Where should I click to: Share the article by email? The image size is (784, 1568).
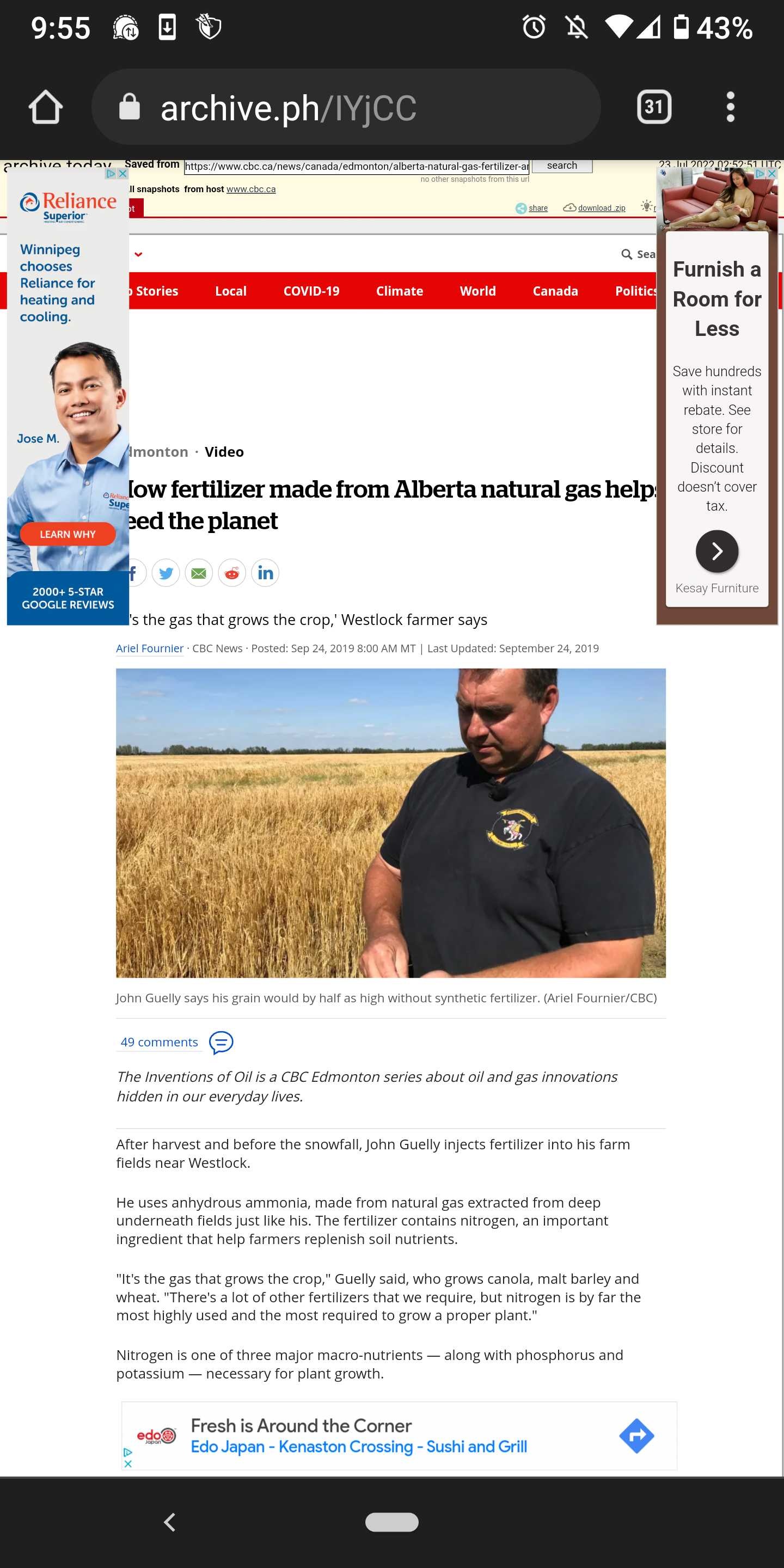(x=198, y=573)
